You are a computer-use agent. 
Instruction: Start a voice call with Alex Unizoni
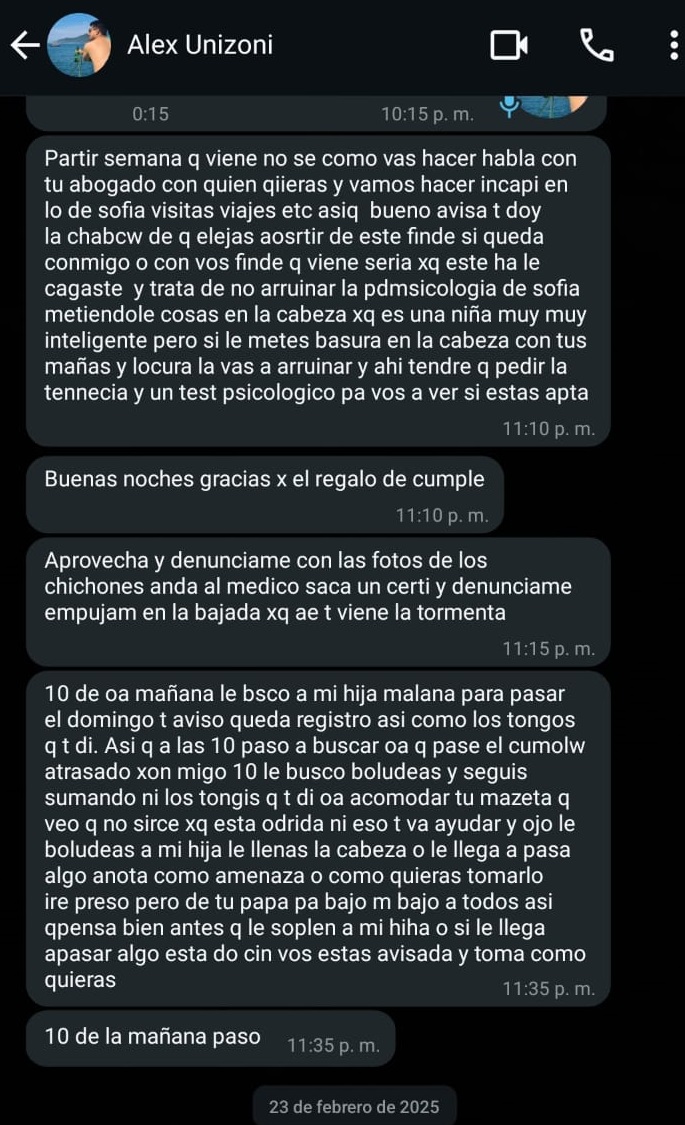tap(597, 45)
